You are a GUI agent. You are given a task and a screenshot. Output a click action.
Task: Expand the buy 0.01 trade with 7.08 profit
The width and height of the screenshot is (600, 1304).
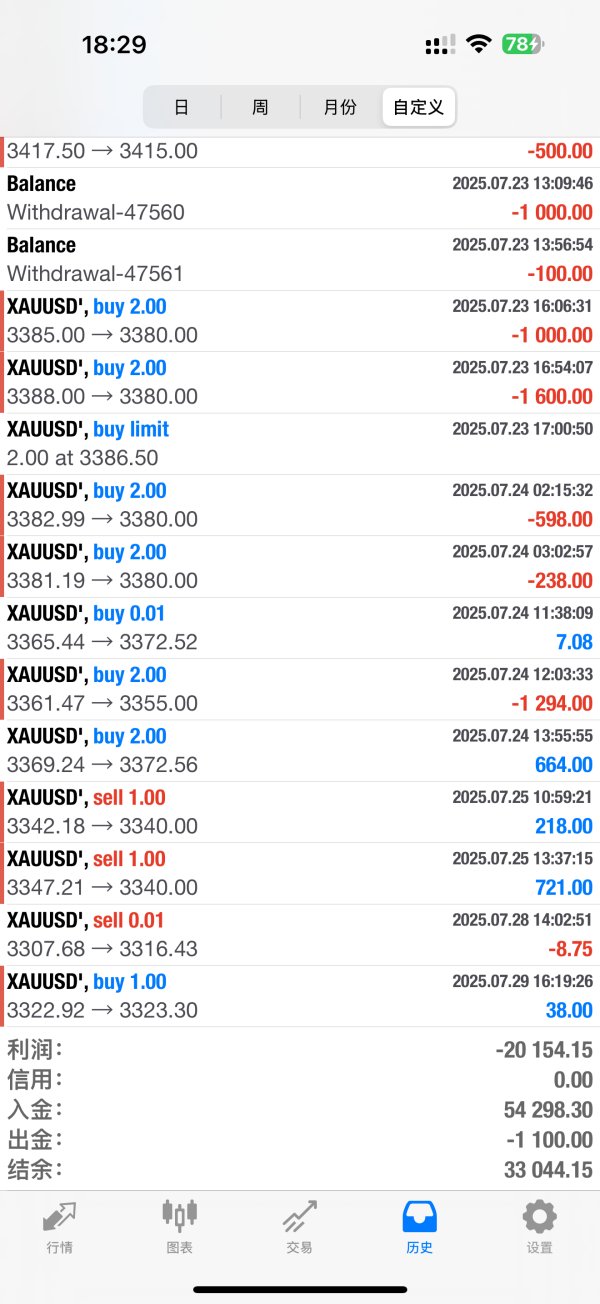point(300,628)
